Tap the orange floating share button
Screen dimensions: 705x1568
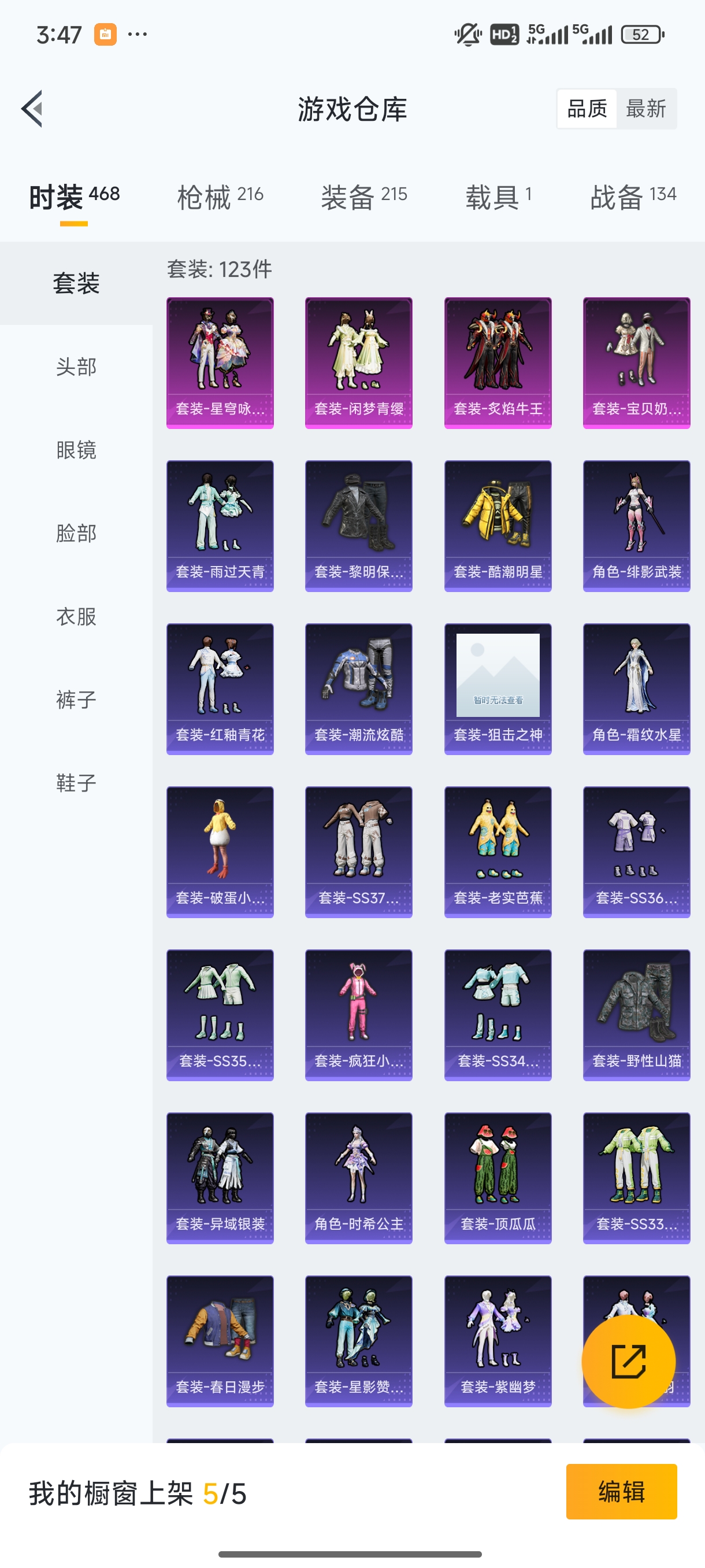(628, 1362)
